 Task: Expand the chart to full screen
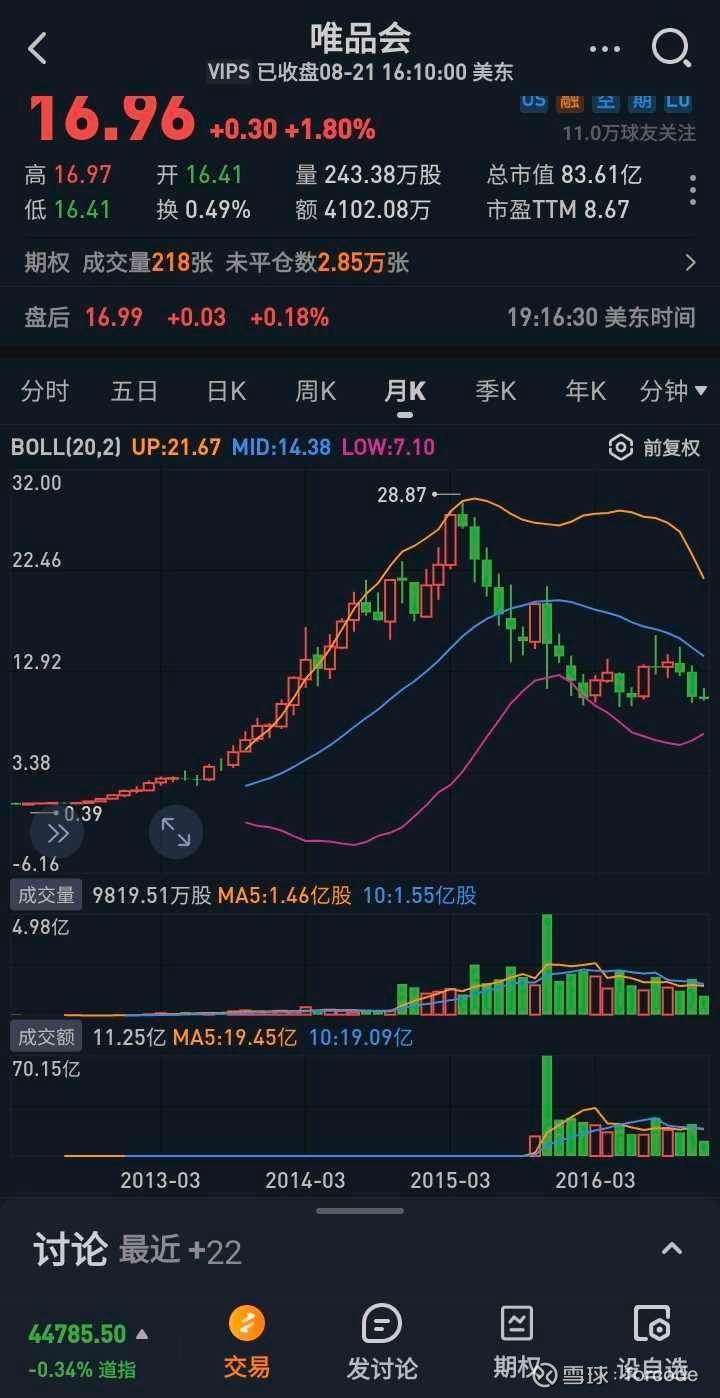(176, 832)
